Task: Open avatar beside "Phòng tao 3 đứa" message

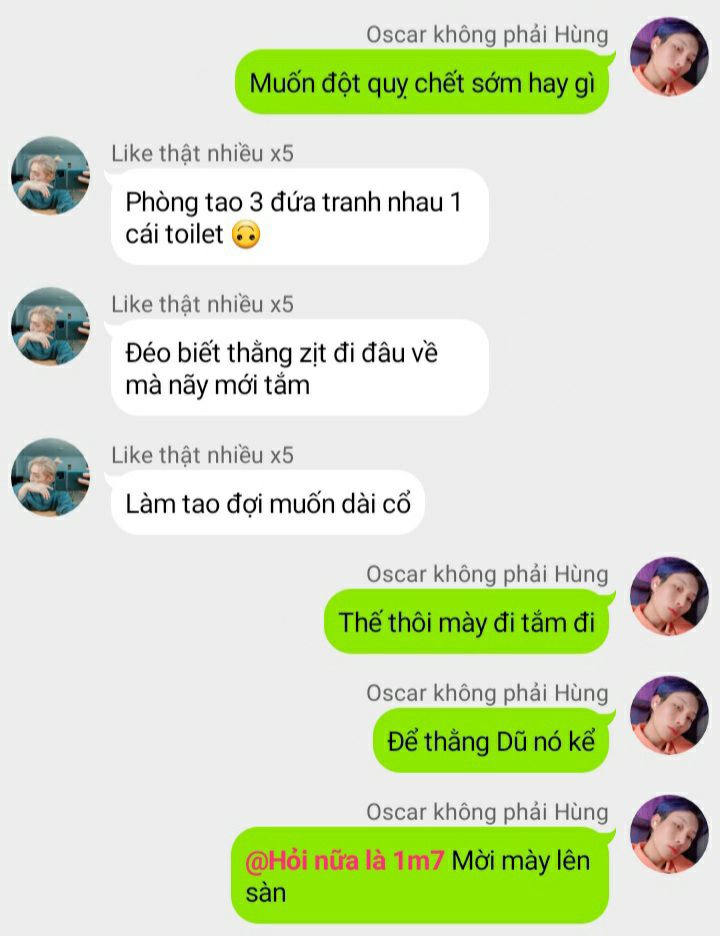Action: (x=50, y=175)
